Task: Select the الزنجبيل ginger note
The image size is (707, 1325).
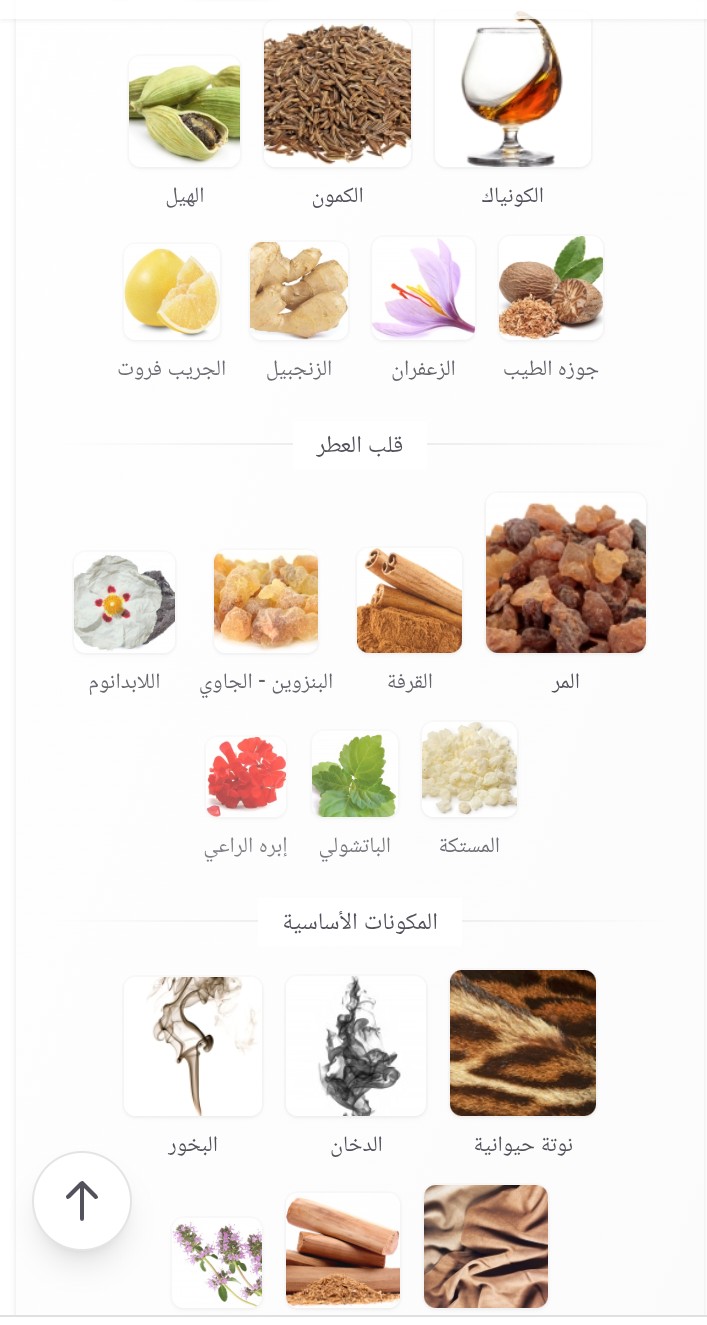Action: point(299,291)
